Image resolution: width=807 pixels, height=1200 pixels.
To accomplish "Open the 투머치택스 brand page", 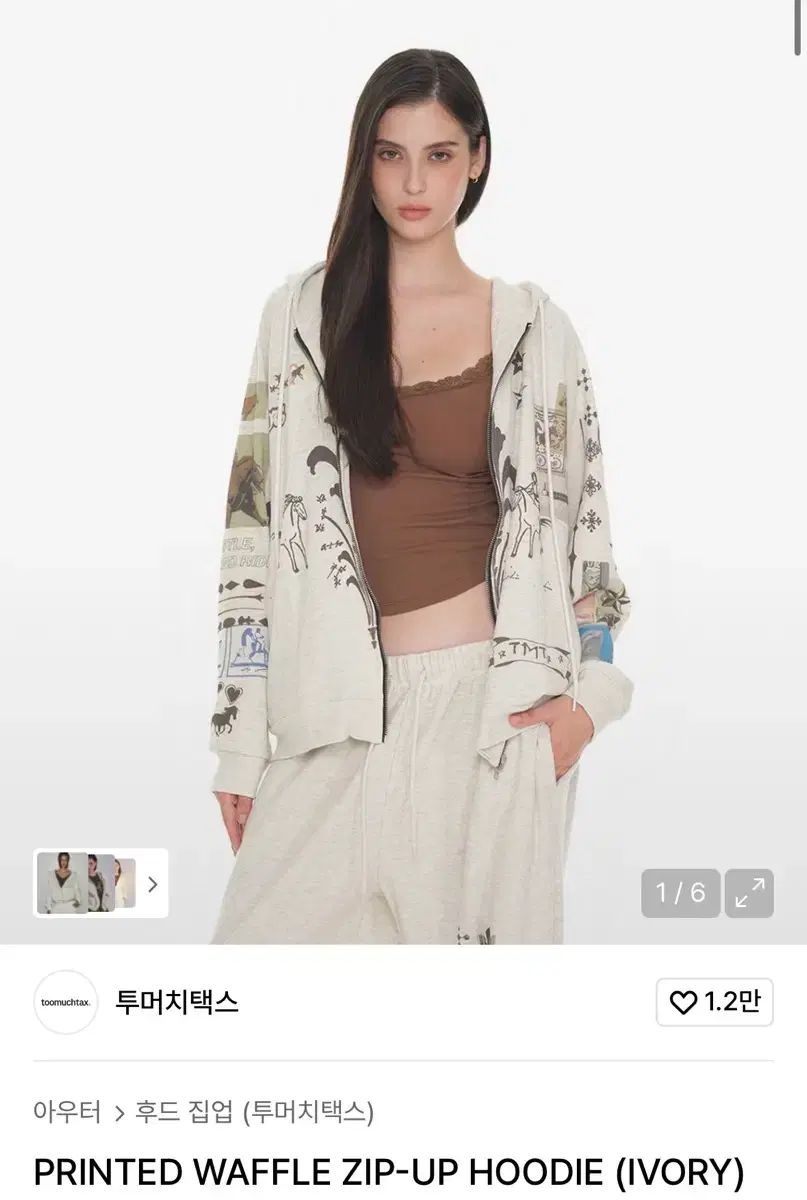I will click(x=177, y=1001).
